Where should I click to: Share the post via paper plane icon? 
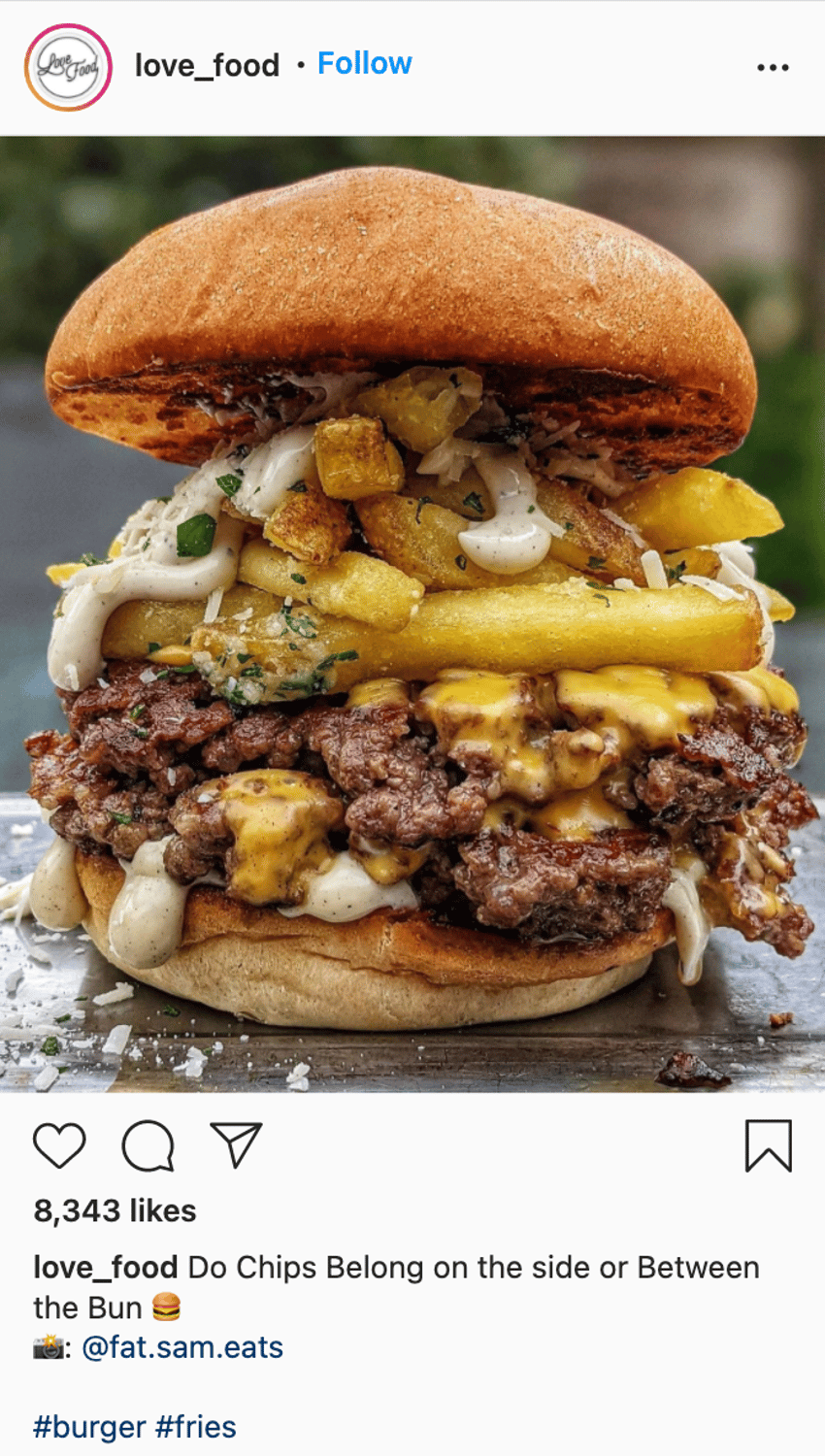[x=236, y=1145]
